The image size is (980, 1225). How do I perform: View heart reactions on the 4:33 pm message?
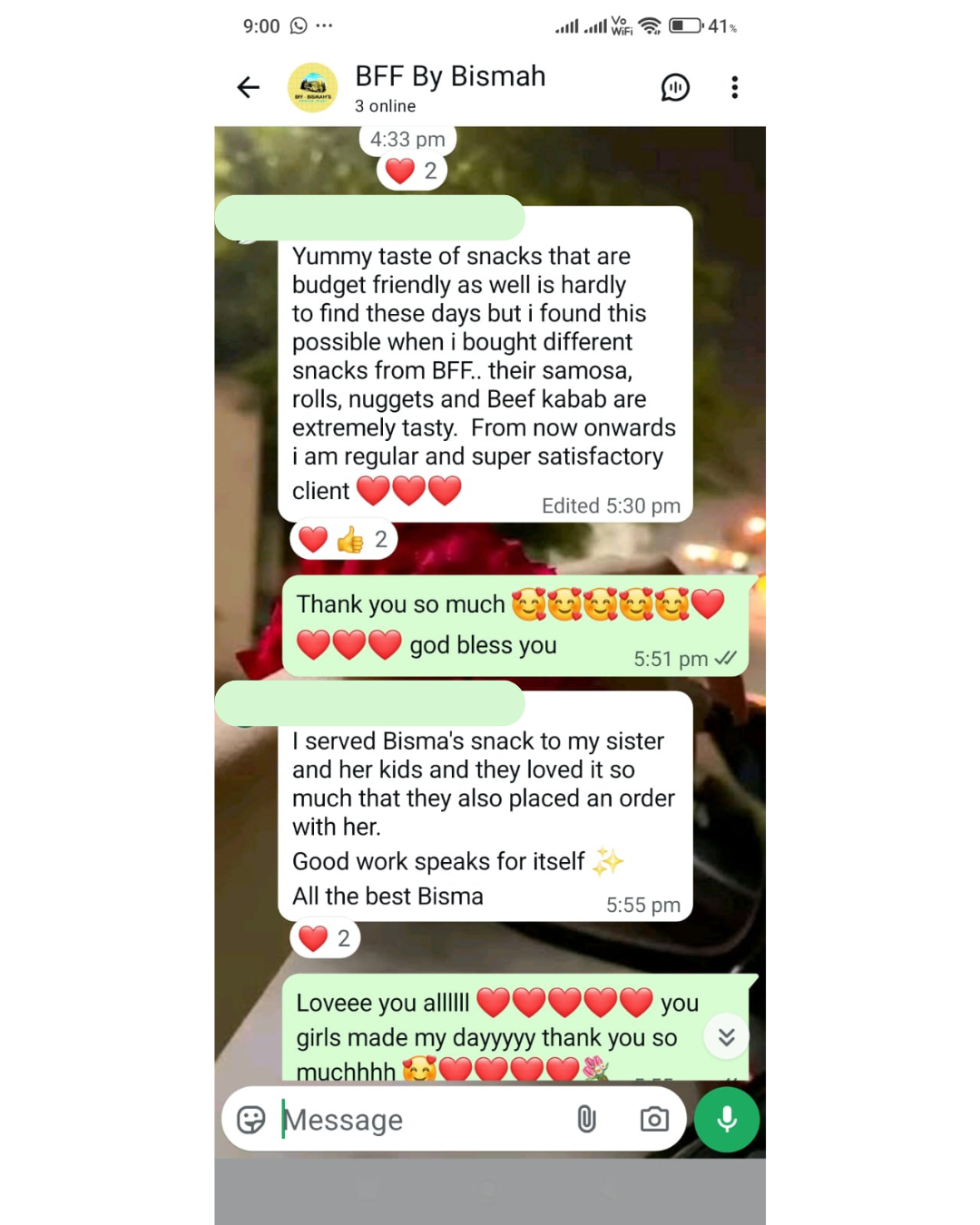coord(411,171)
